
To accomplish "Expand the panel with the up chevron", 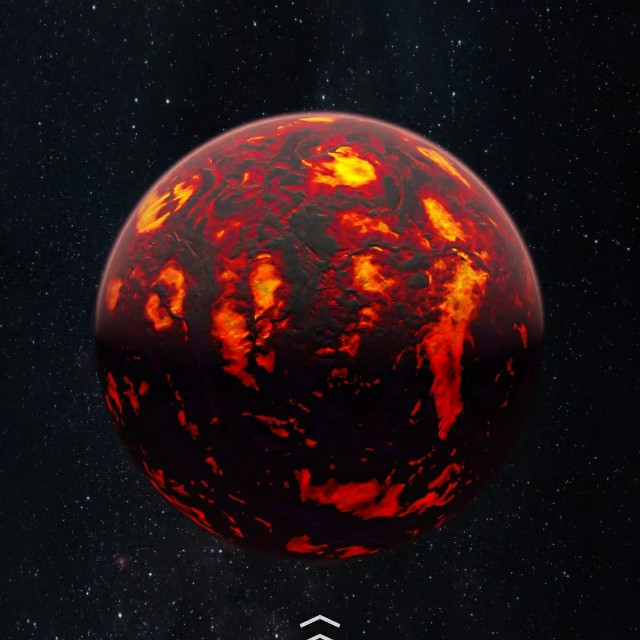I will click(x=319, y=626).
